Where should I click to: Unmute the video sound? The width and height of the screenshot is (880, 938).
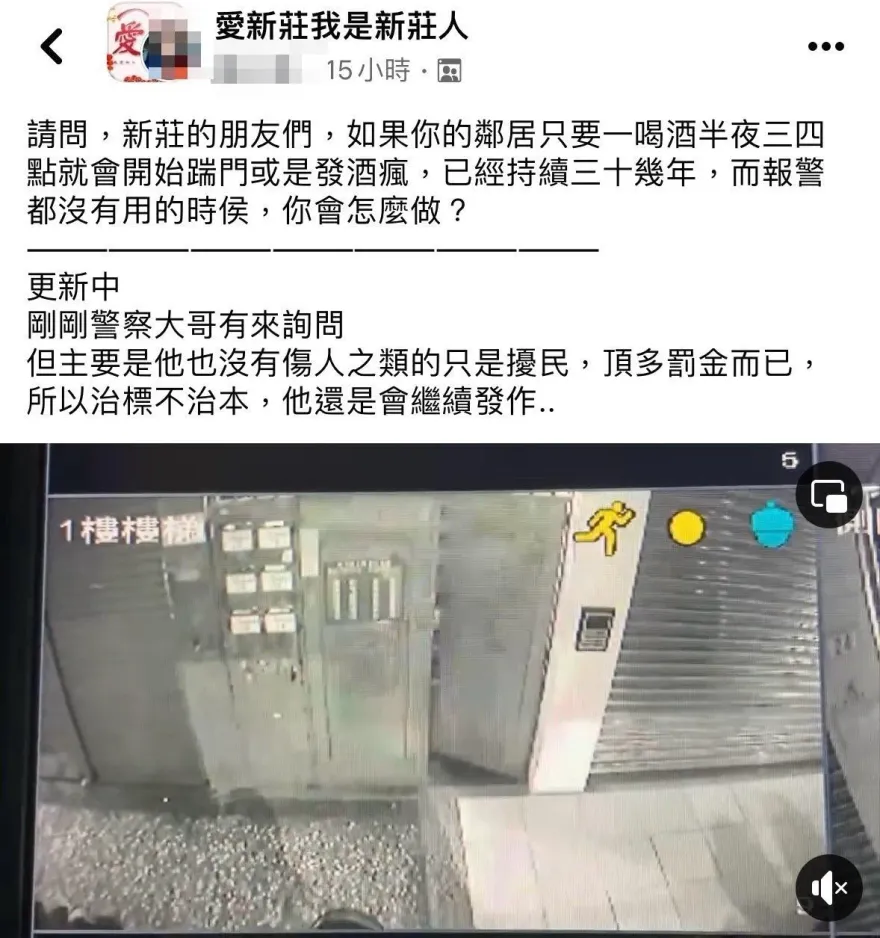point(829,887)
